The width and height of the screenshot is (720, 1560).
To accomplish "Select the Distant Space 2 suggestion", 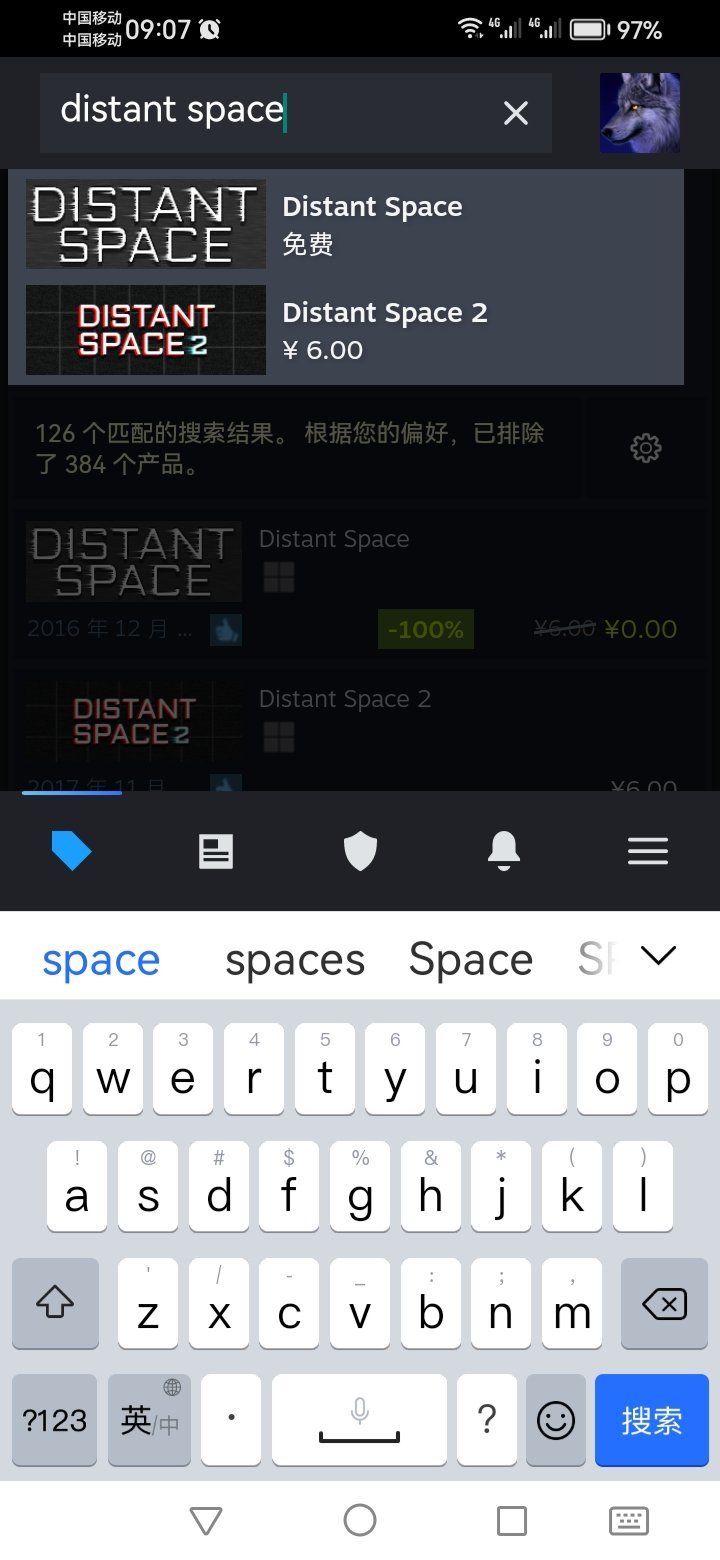I will click(x=345, y=330).
